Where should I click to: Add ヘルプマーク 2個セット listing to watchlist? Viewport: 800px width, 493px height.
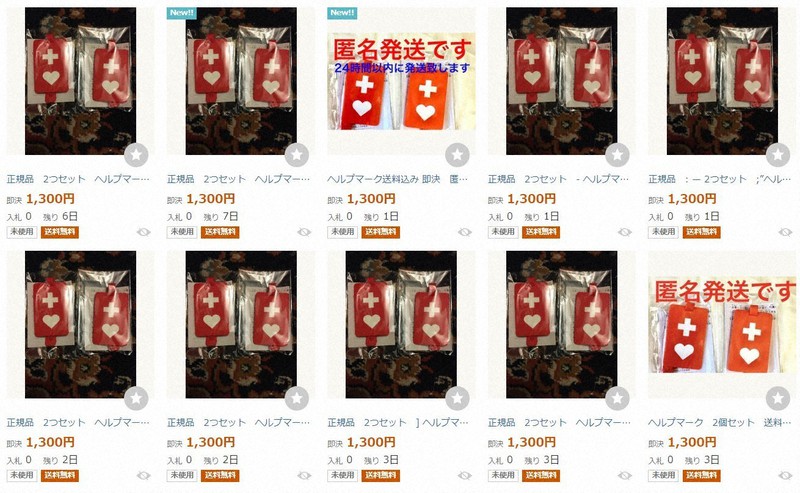pos(778,399)
